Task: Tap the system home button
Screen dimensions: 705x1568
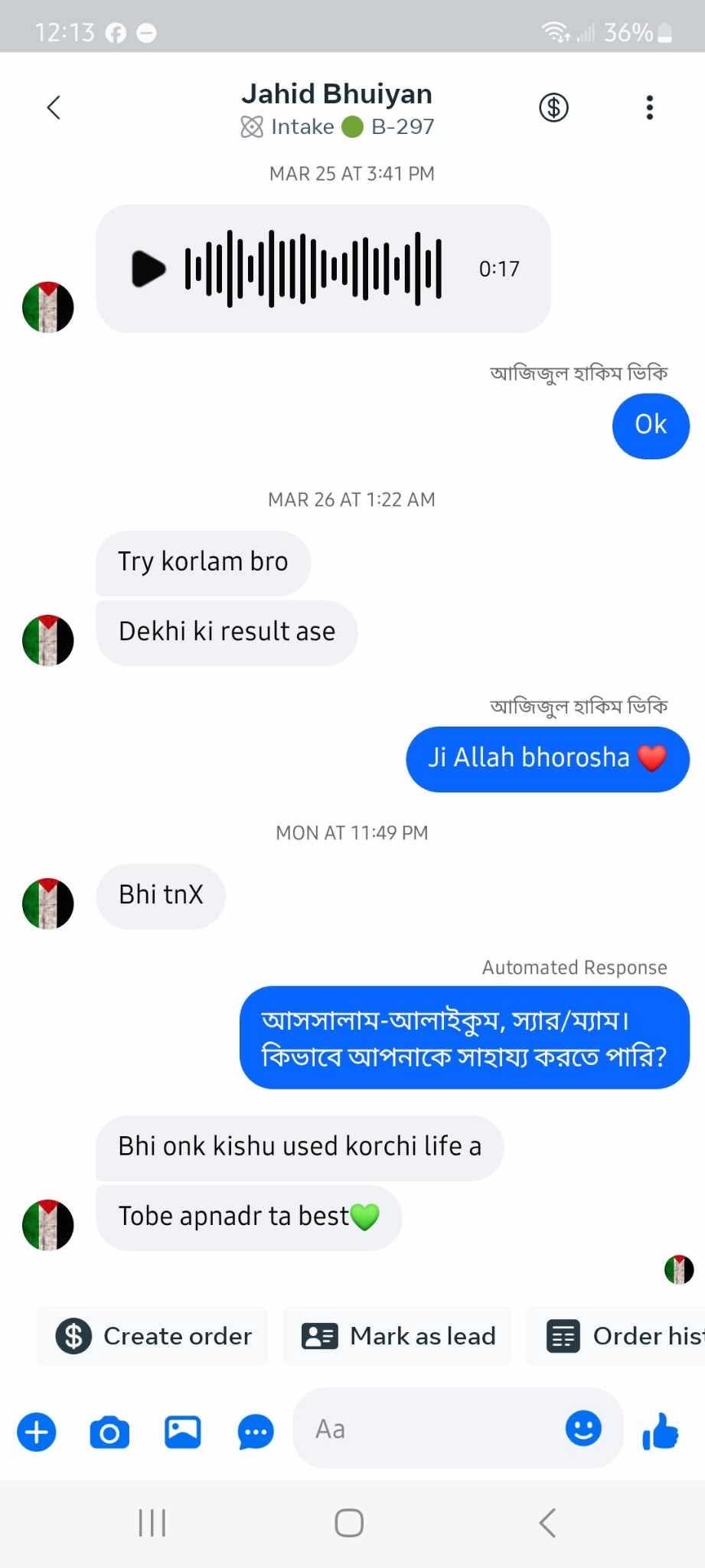Action: [x=349, y=1523]
